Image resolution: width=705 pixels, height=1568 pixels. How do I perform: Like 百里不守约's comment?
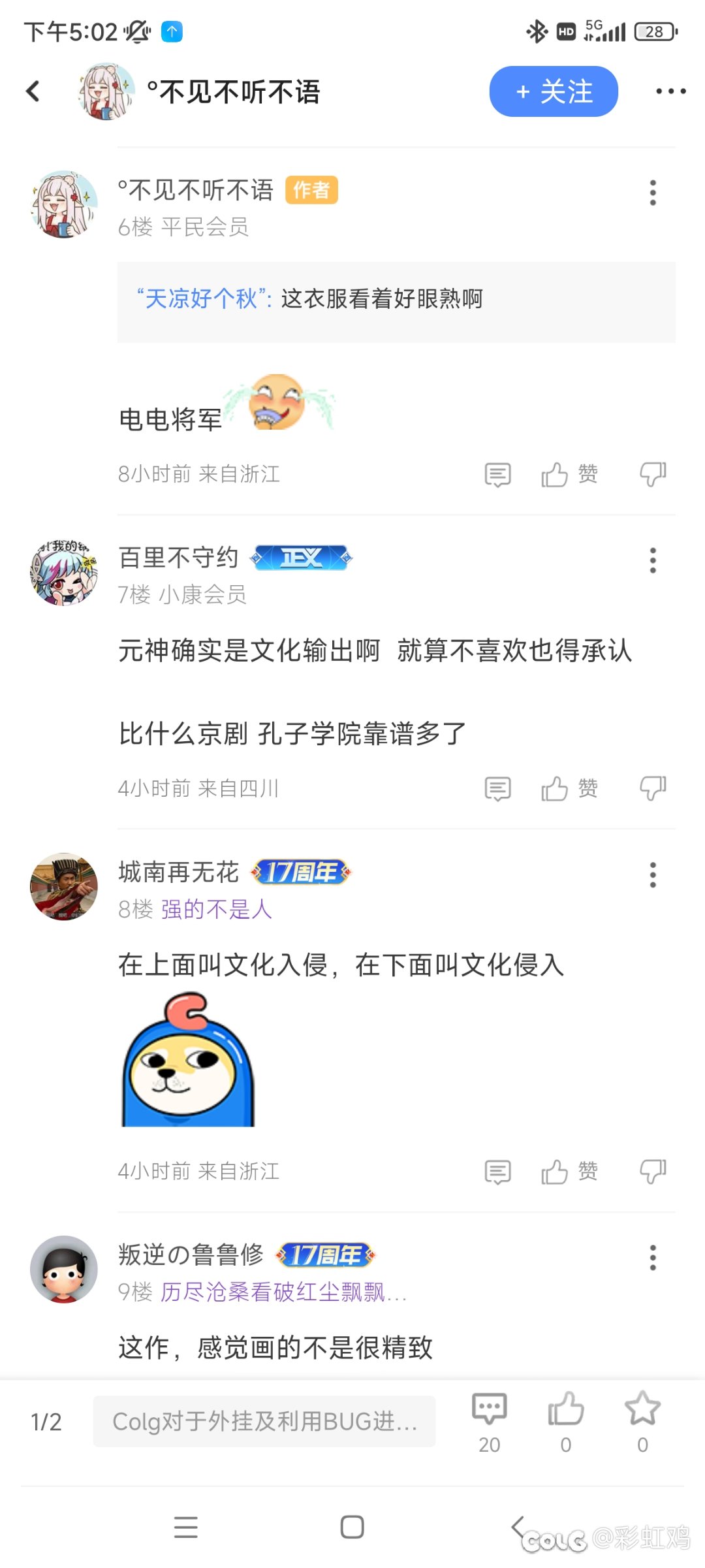pos(569,789)
